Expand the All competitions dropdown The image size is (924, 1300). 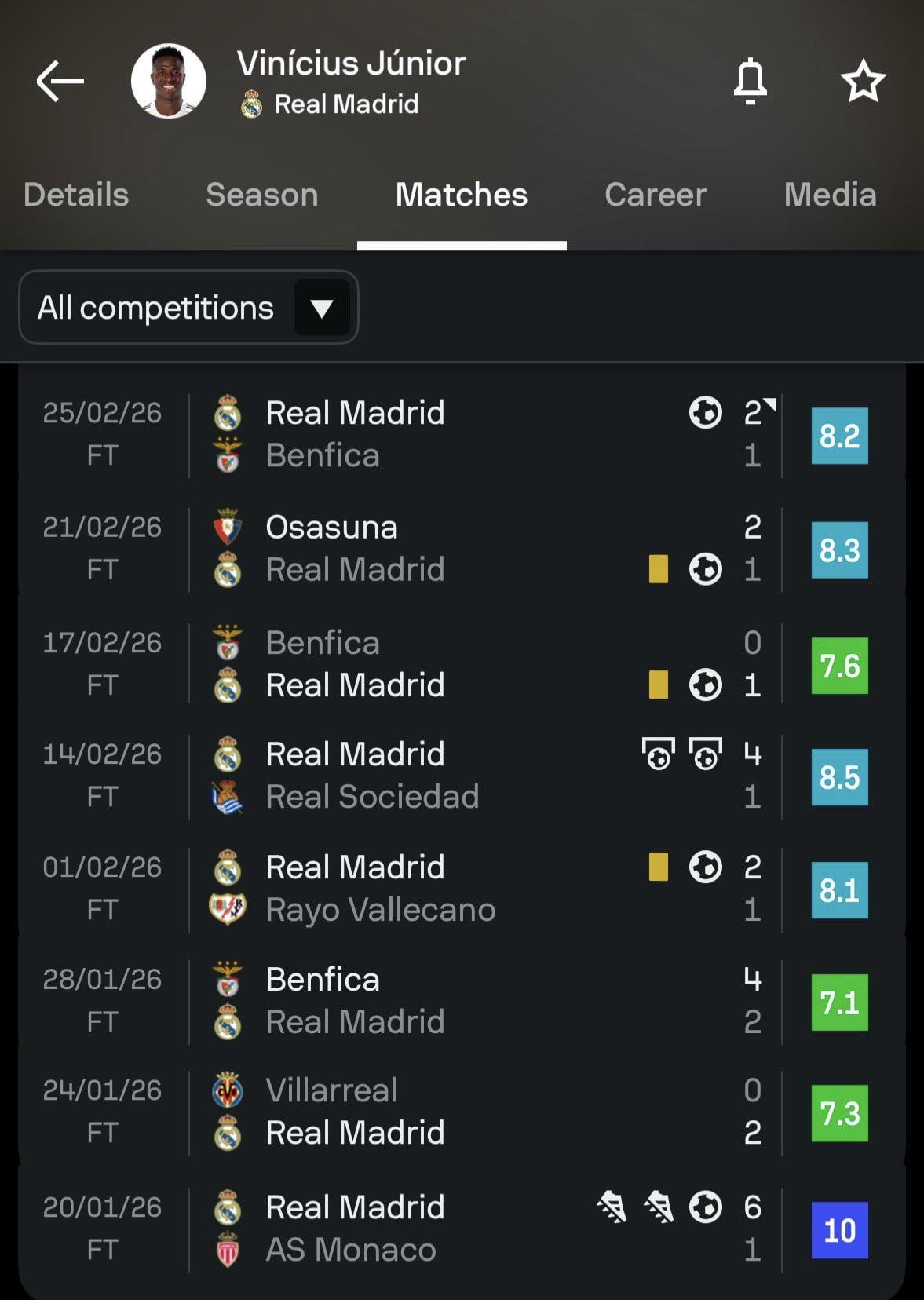188,308
